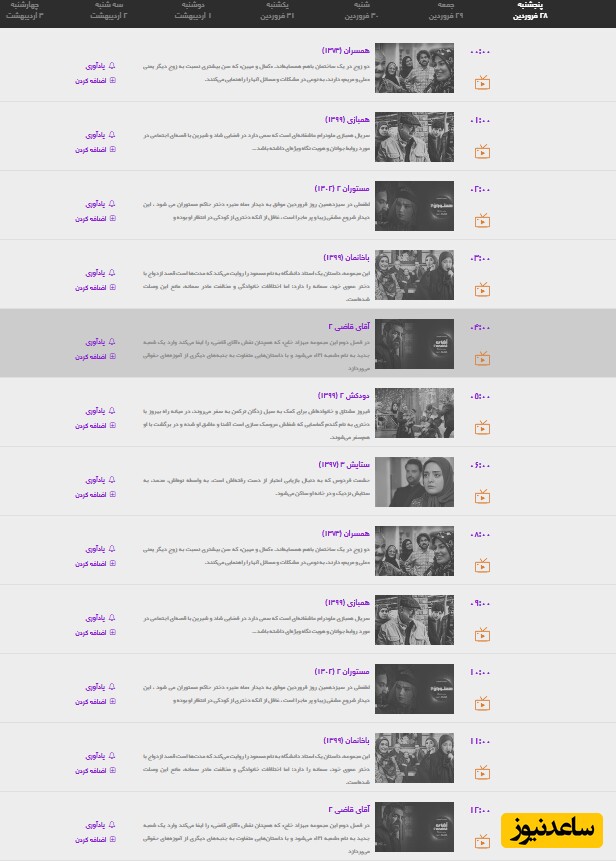Tap the play icon under the 06:00 time
The image size is (616, 861).
pyautogui.click(x=482, y=496)
